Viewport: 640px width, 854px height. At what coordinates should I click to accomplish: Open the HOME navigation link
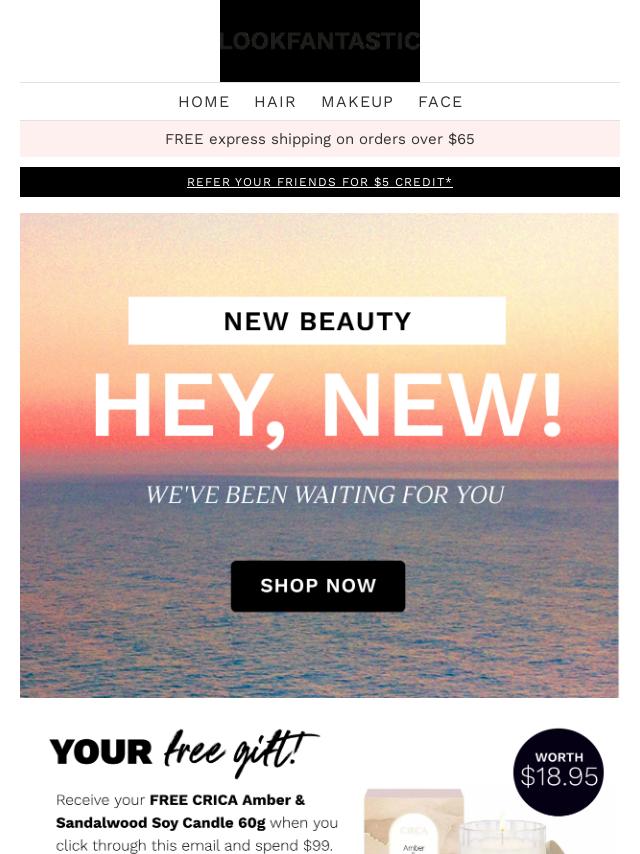[204, 102]
